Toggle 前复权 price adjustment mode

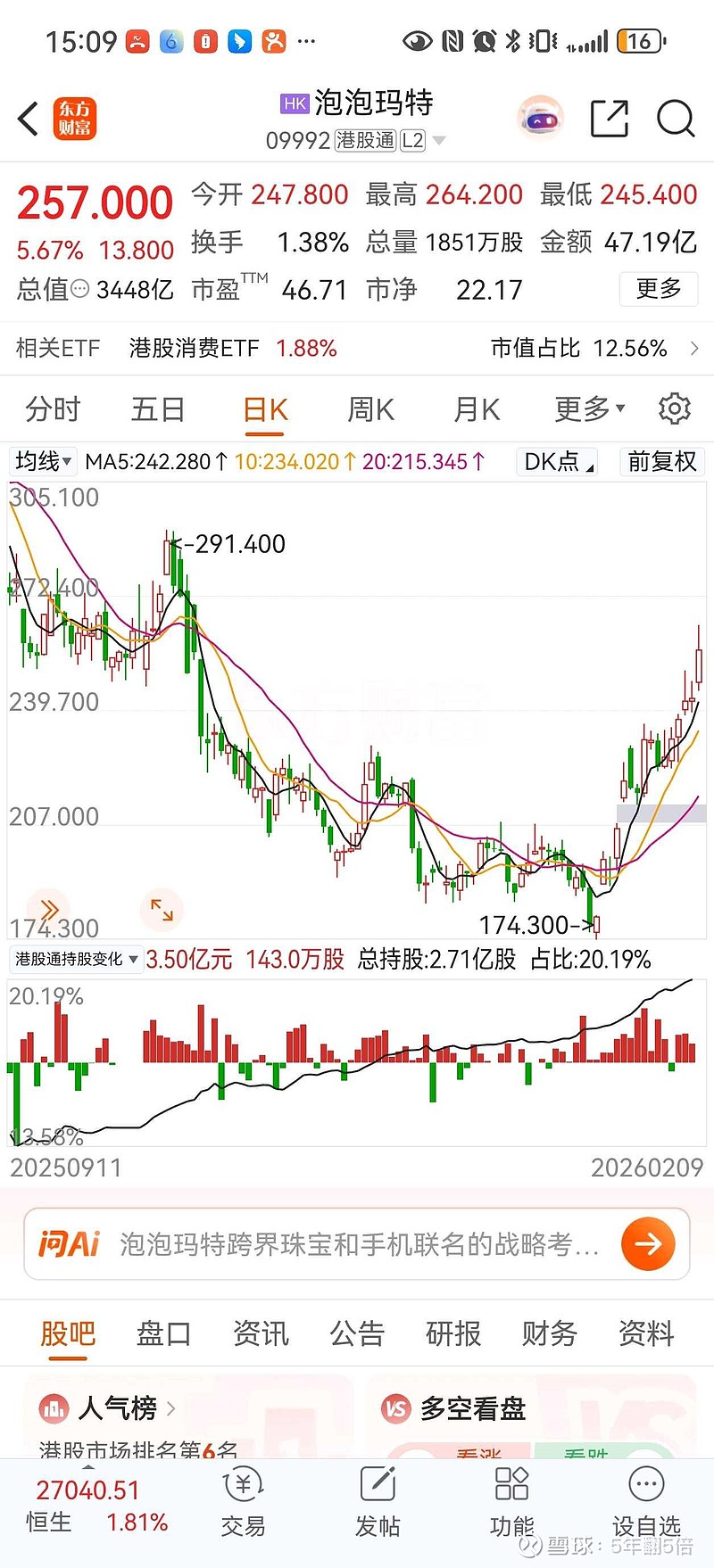point(662,462)
